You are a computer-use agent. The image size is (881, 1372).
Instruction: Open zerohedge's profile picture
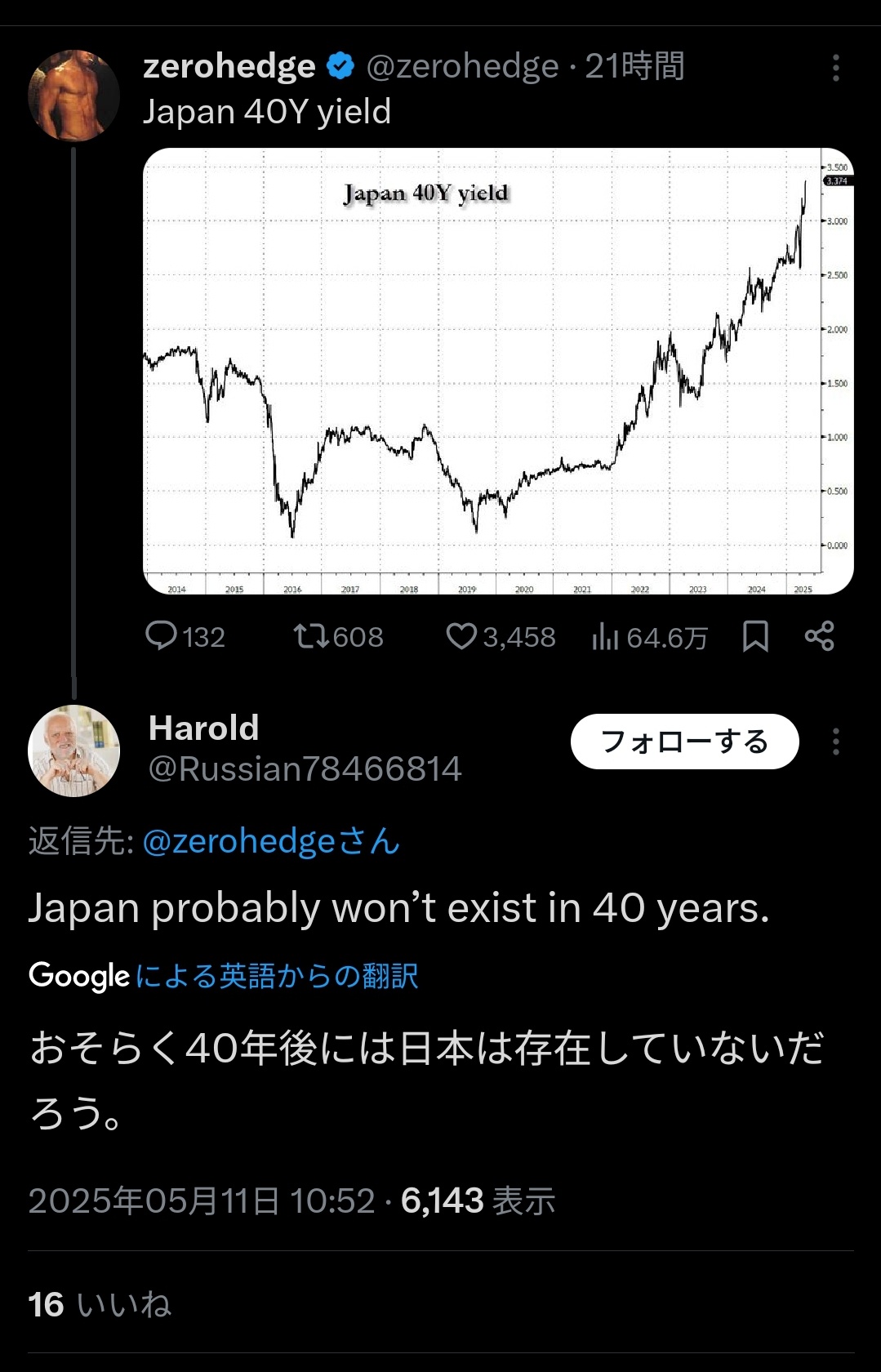coord(73,96)
